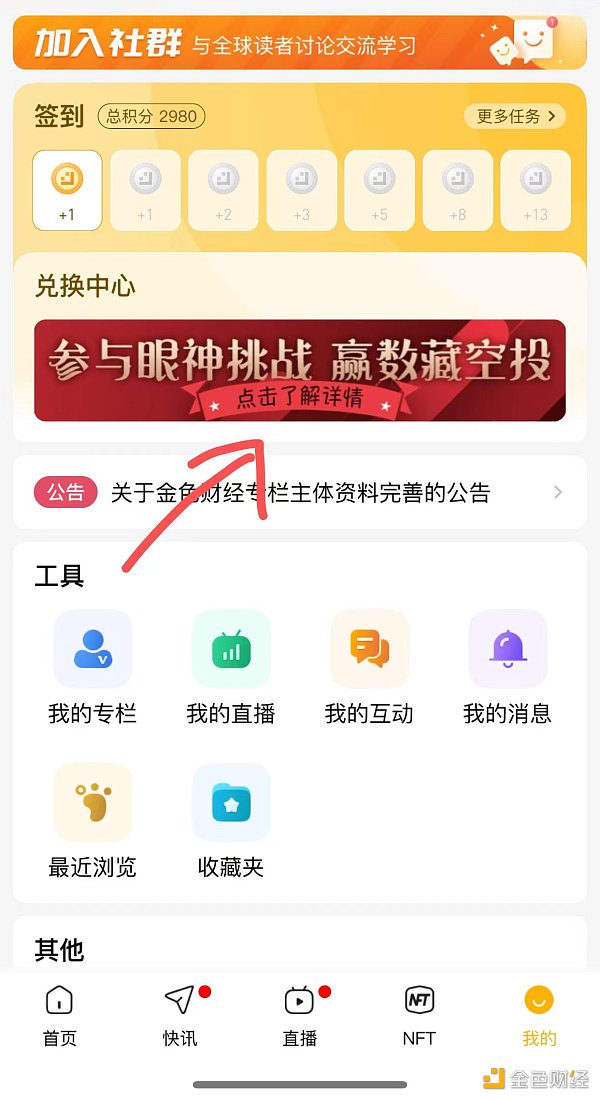Select the 我的 tab

539,1015
